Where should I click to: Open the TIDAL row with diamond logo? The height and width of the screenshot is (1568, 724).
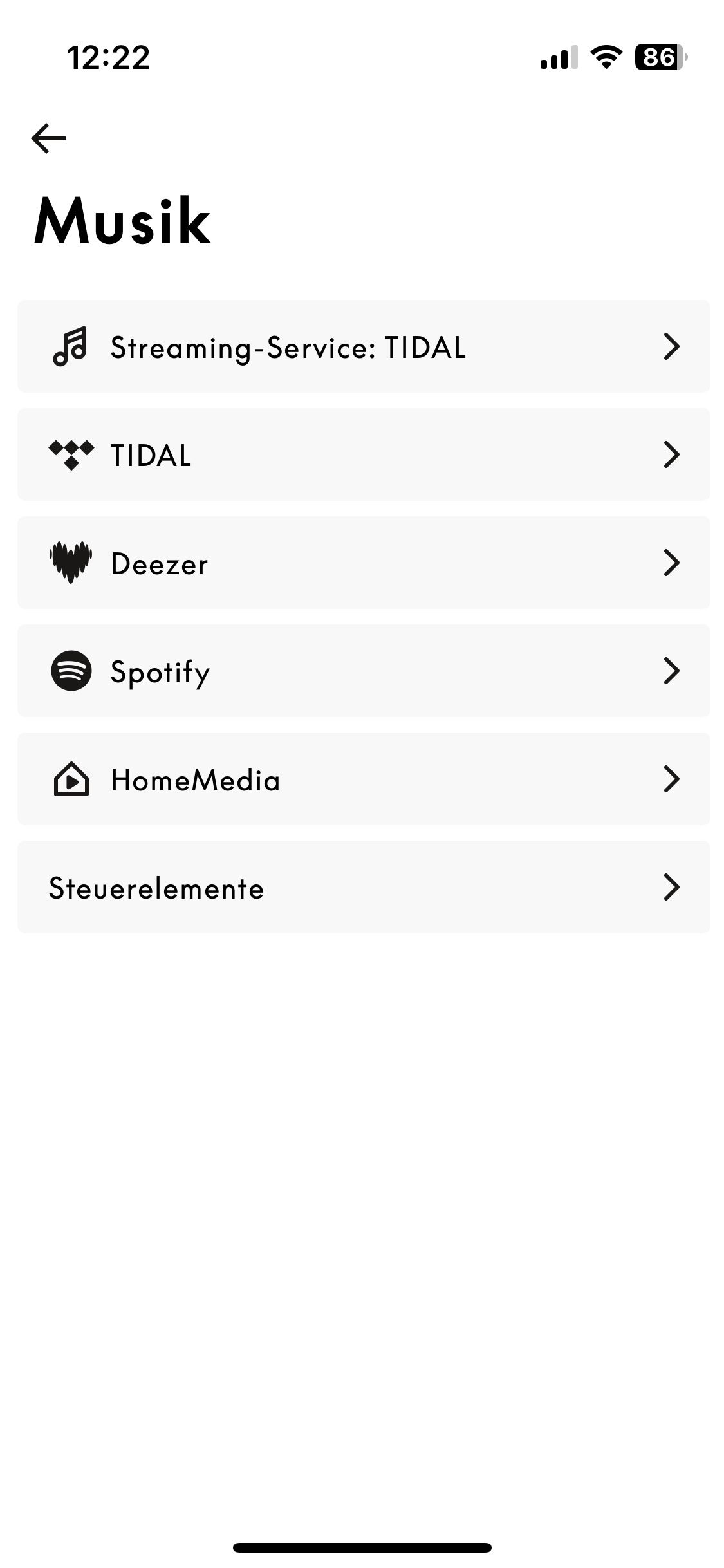click(363, 454)
